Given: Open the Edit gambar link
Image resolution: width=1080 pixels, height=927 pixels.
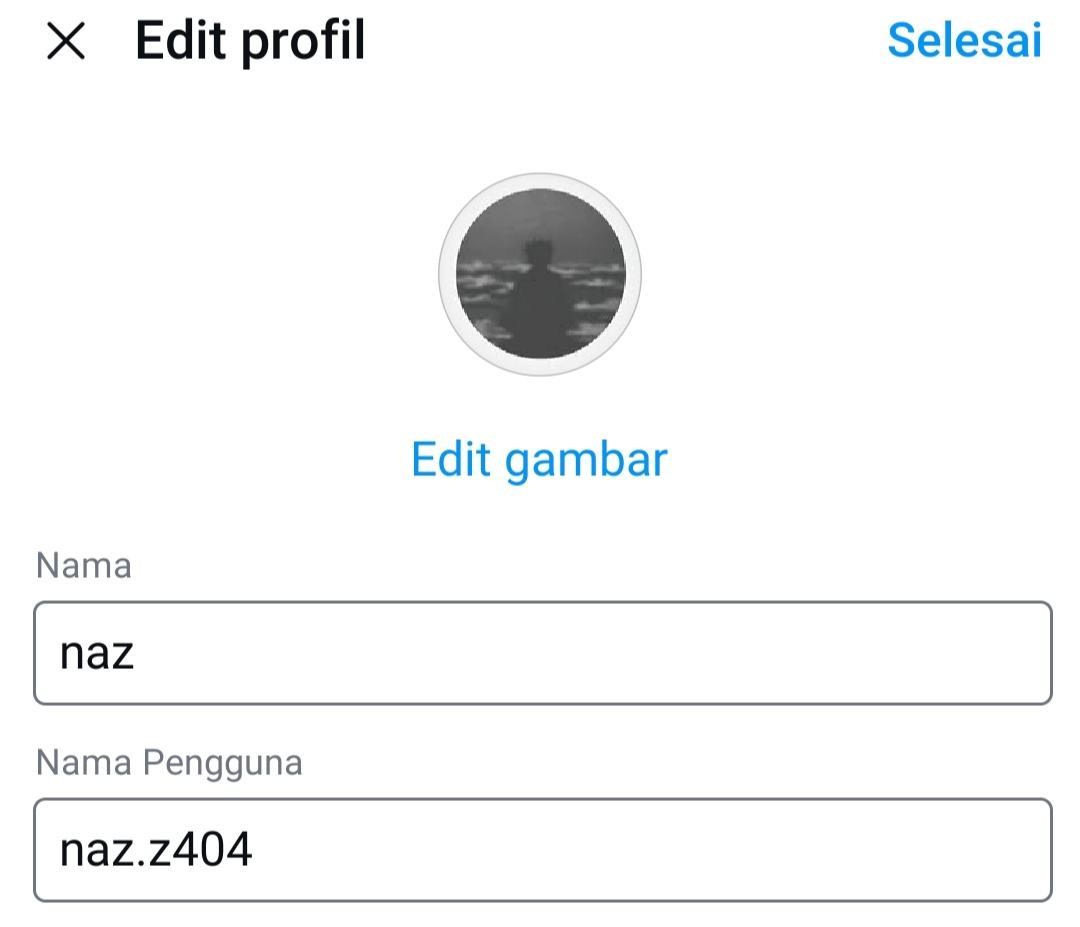Looking at the screenshot, I should [x=539, y=459].
